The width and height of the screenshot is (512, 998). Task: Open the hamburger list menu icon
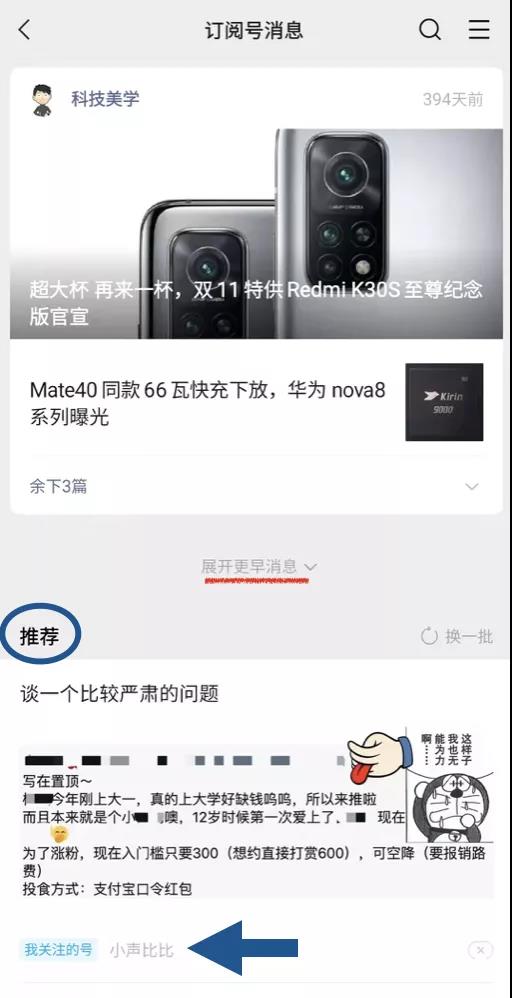[479, 29]
